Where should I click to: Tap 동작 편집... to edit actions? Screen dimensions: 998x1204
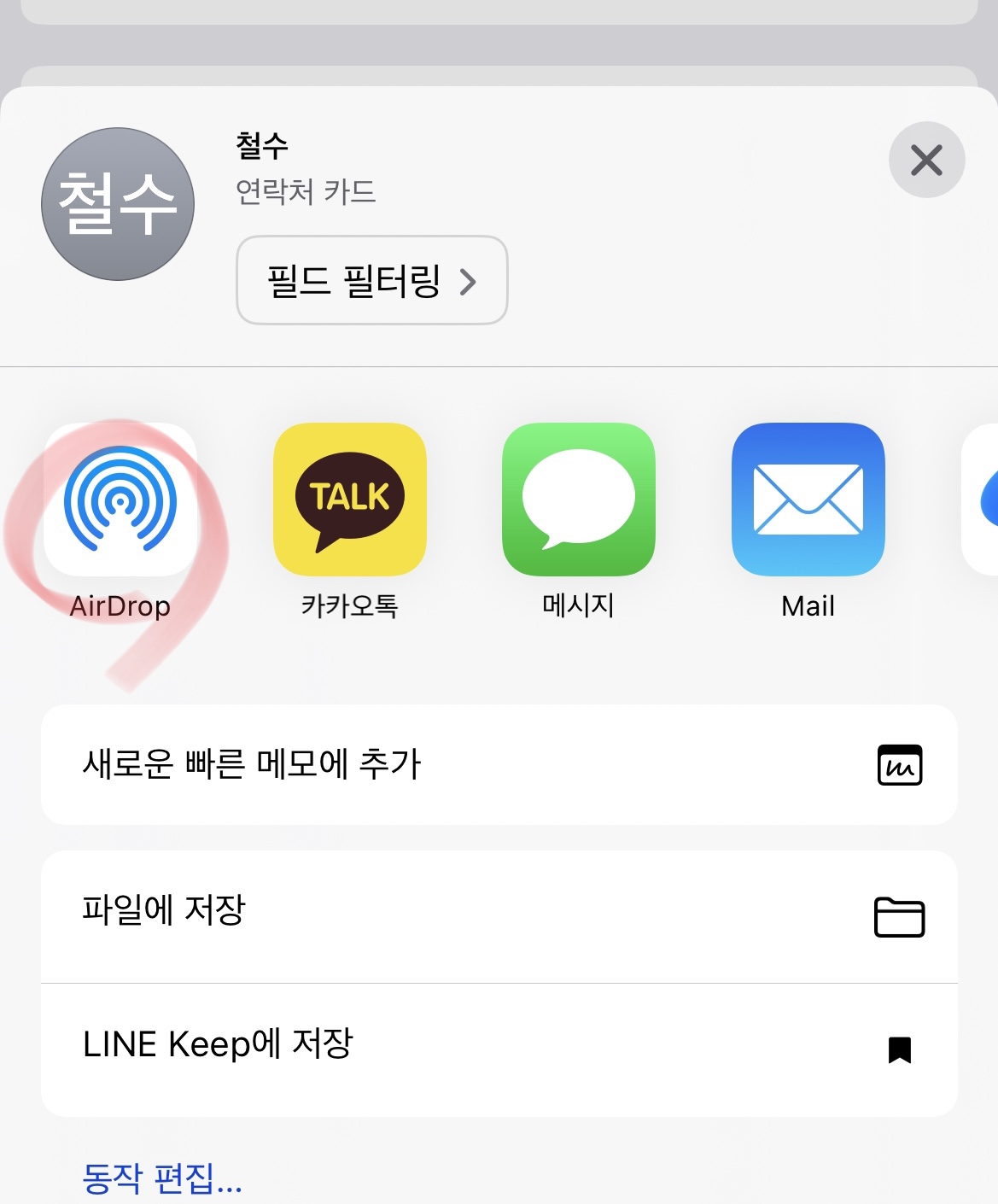[x=160, y=1181]
